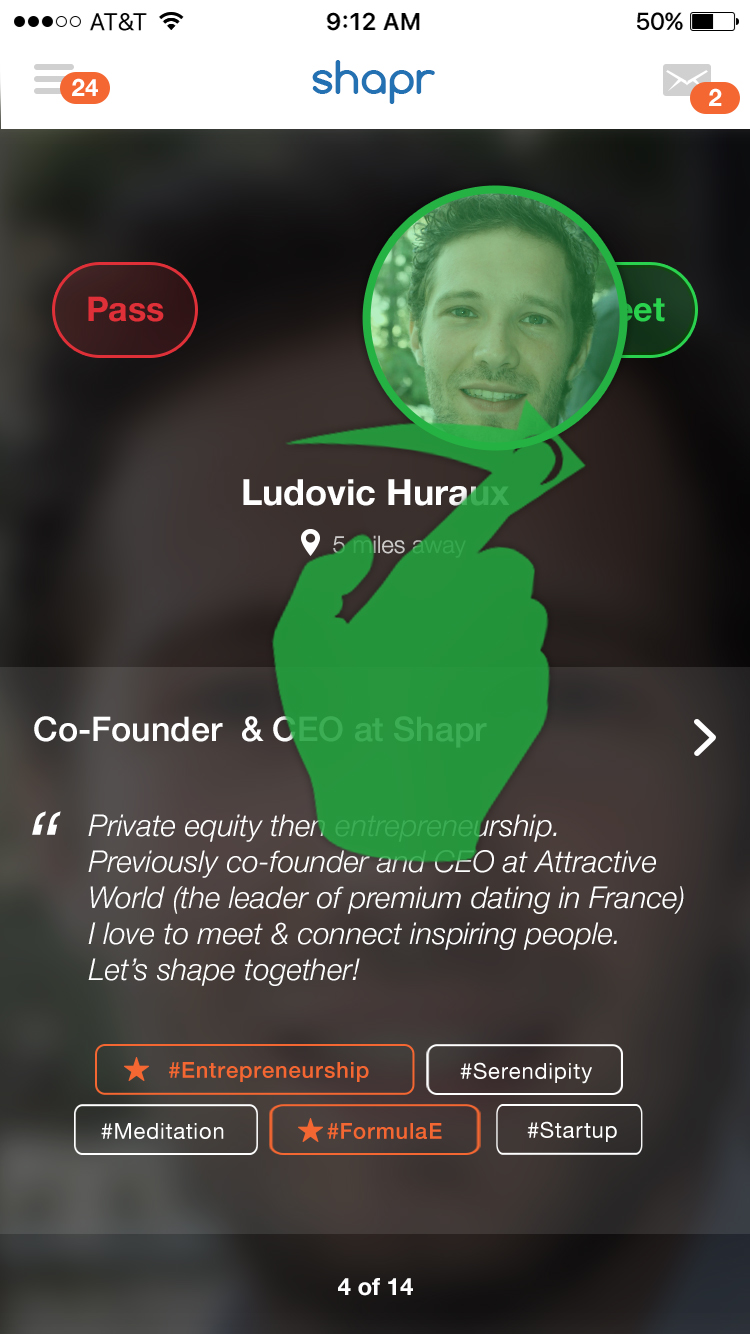Select the #Entrepreneurship tag

click(x=254, y=1070)
